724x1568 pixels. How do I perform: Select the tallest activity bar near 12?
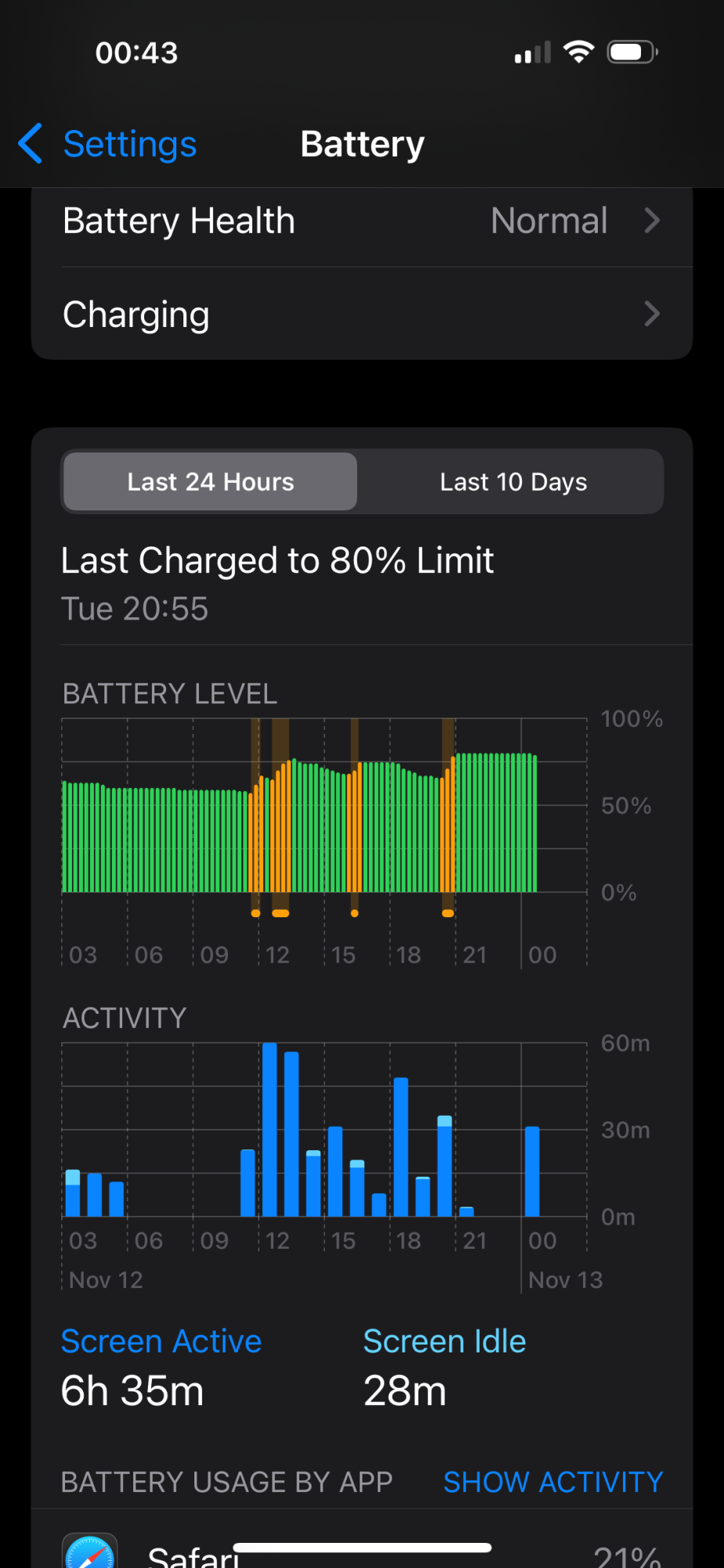270,1130
